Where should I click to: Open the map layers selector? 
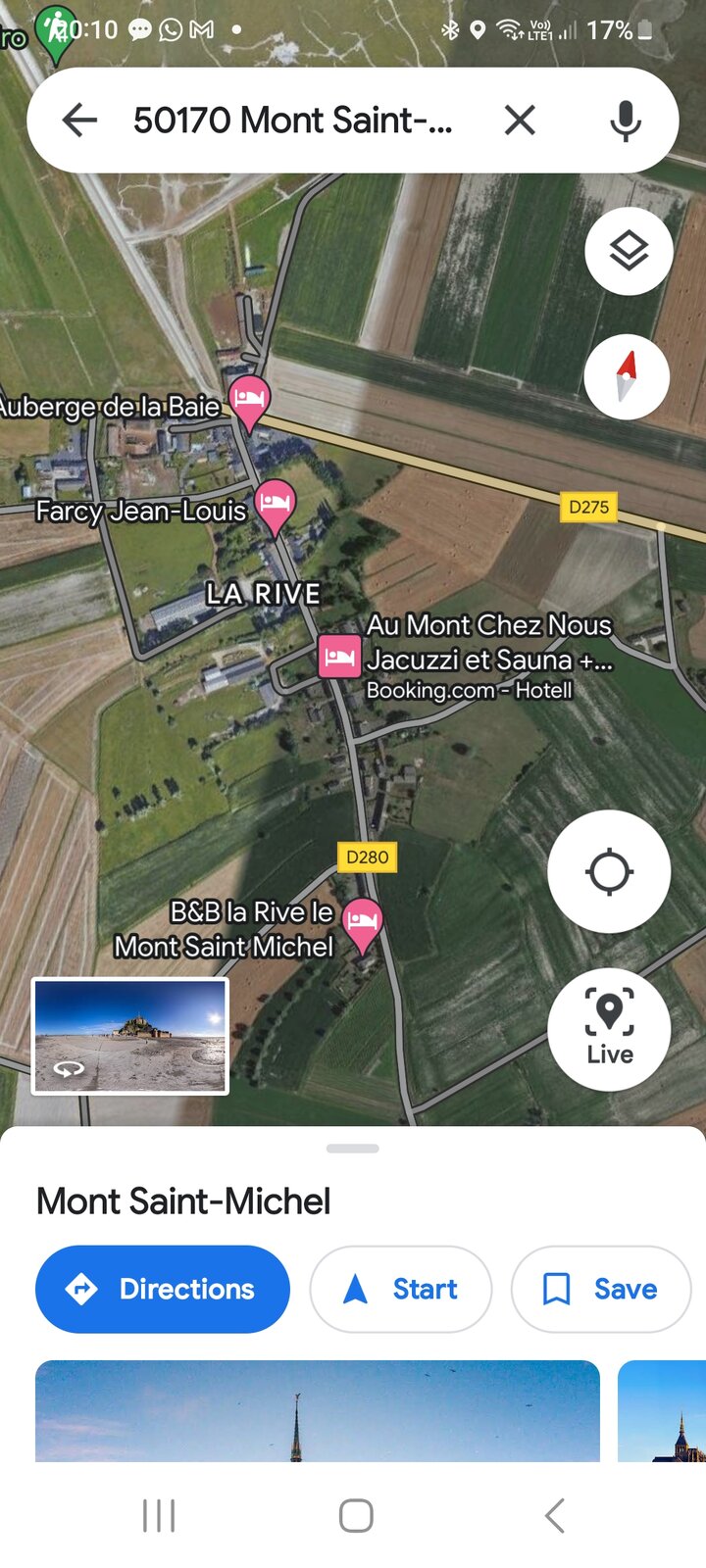click(629, 251)
